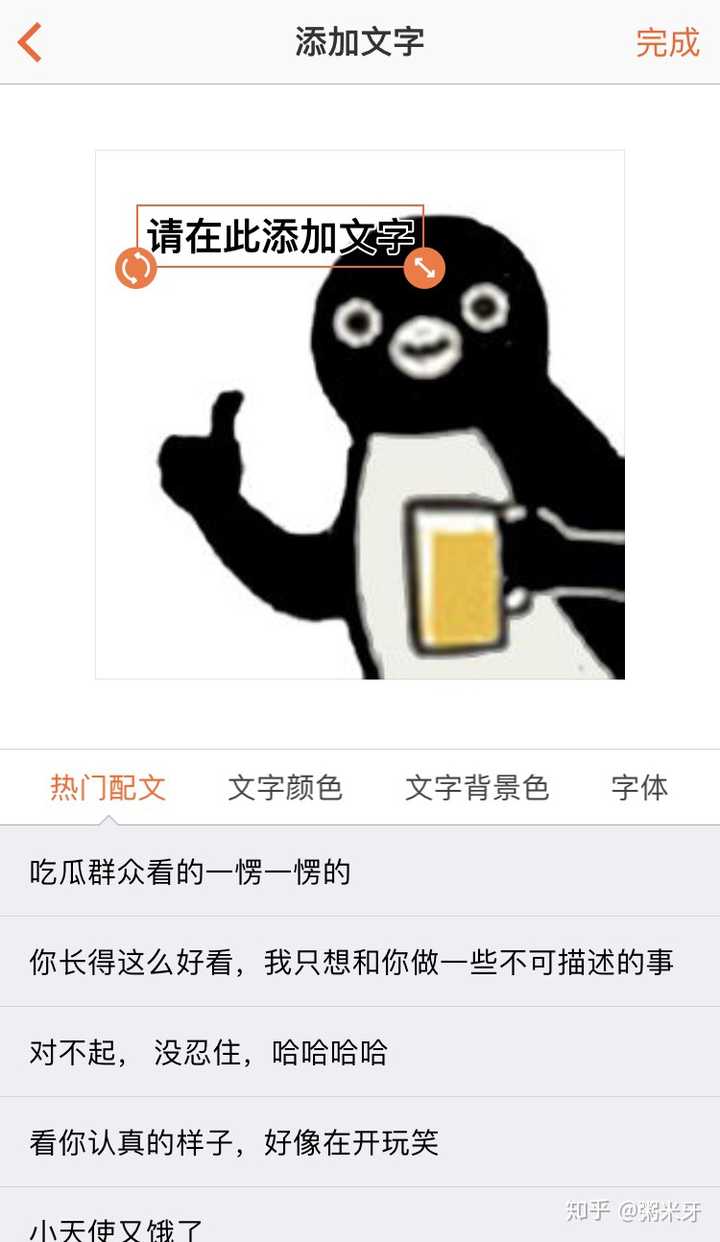Tap the resize handle on text box

(x=424, y=267)
